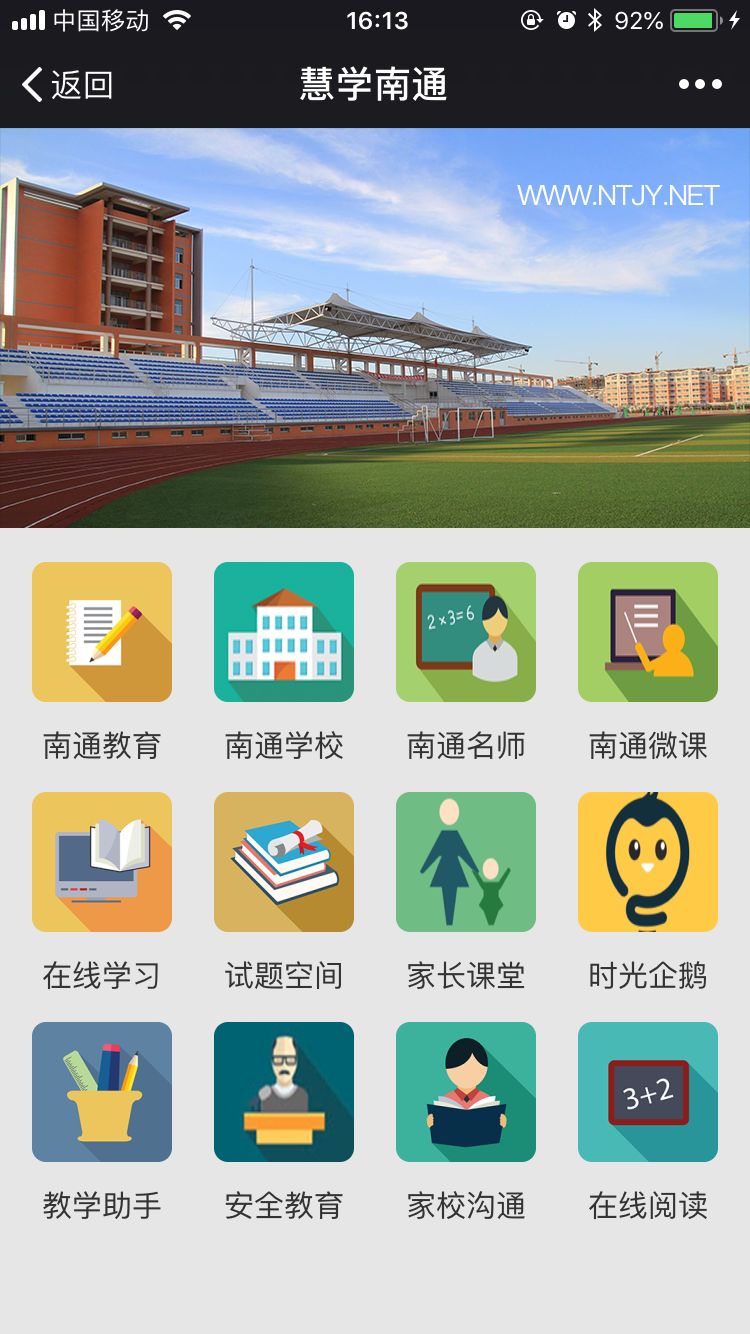This screenshot has width=750, height=1334.
Task: Open the three-dot overflow menu
Action: coord(700,85)
